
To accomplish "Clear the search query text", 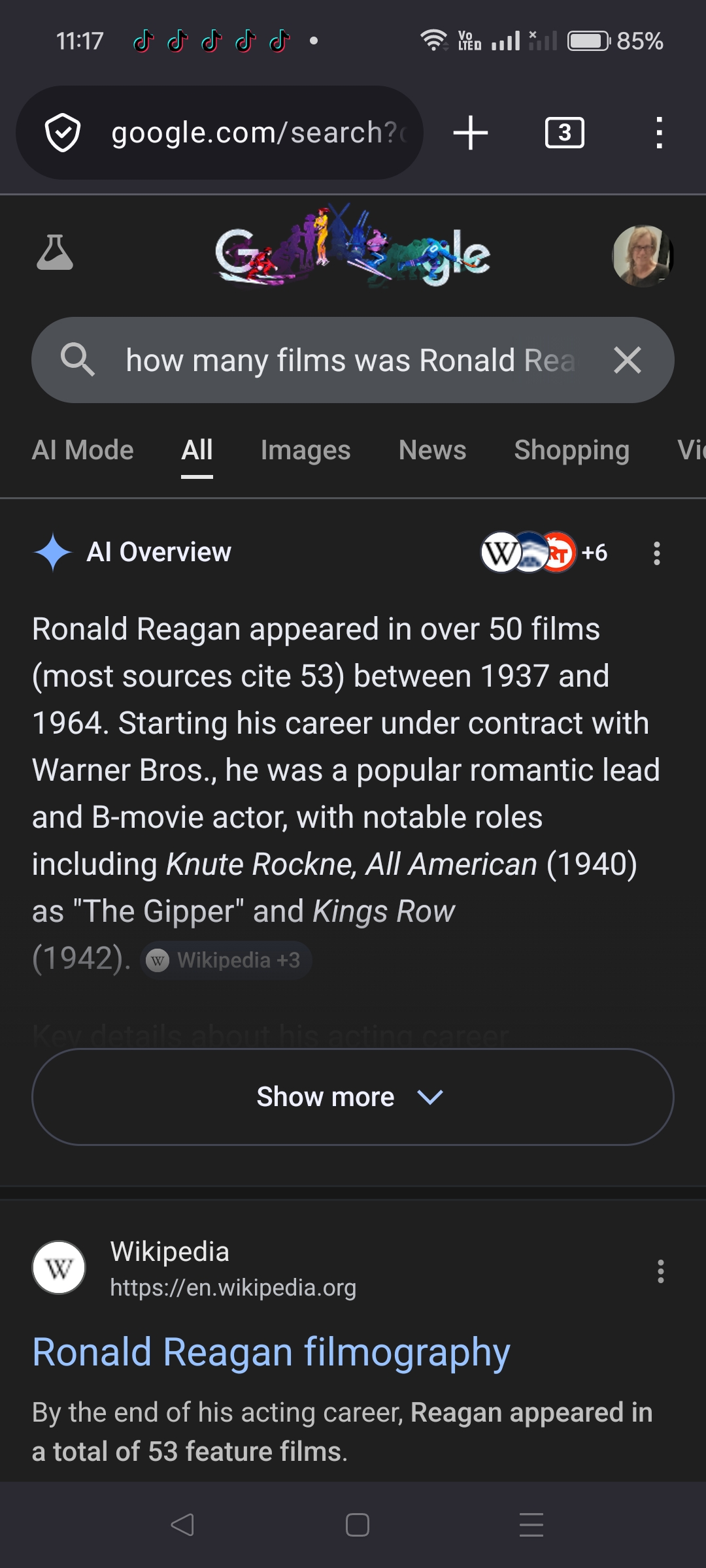I will (x=628, y=360).
